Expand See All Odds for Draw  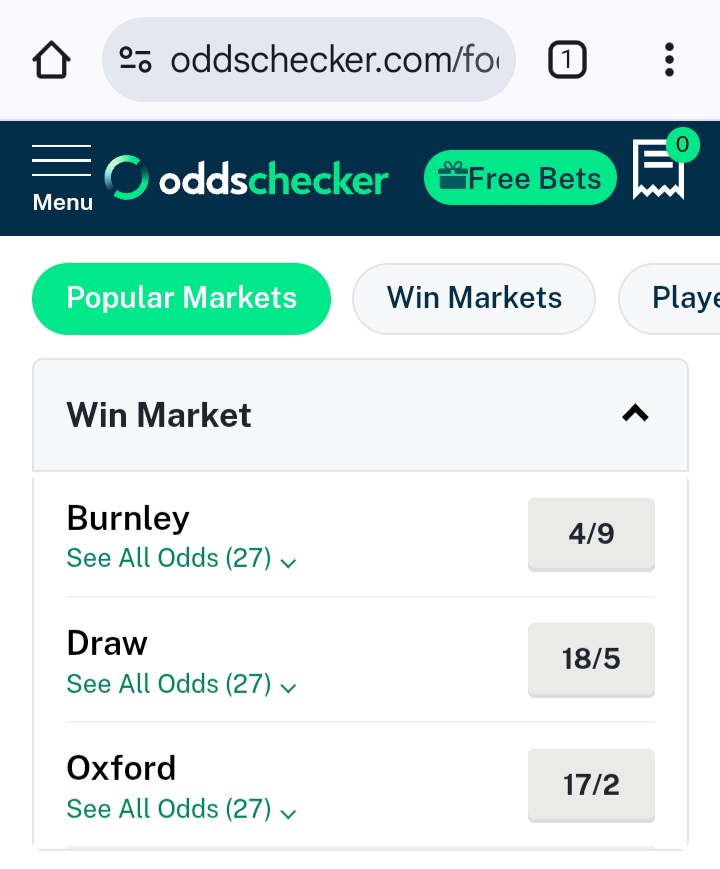pos(181,685)
